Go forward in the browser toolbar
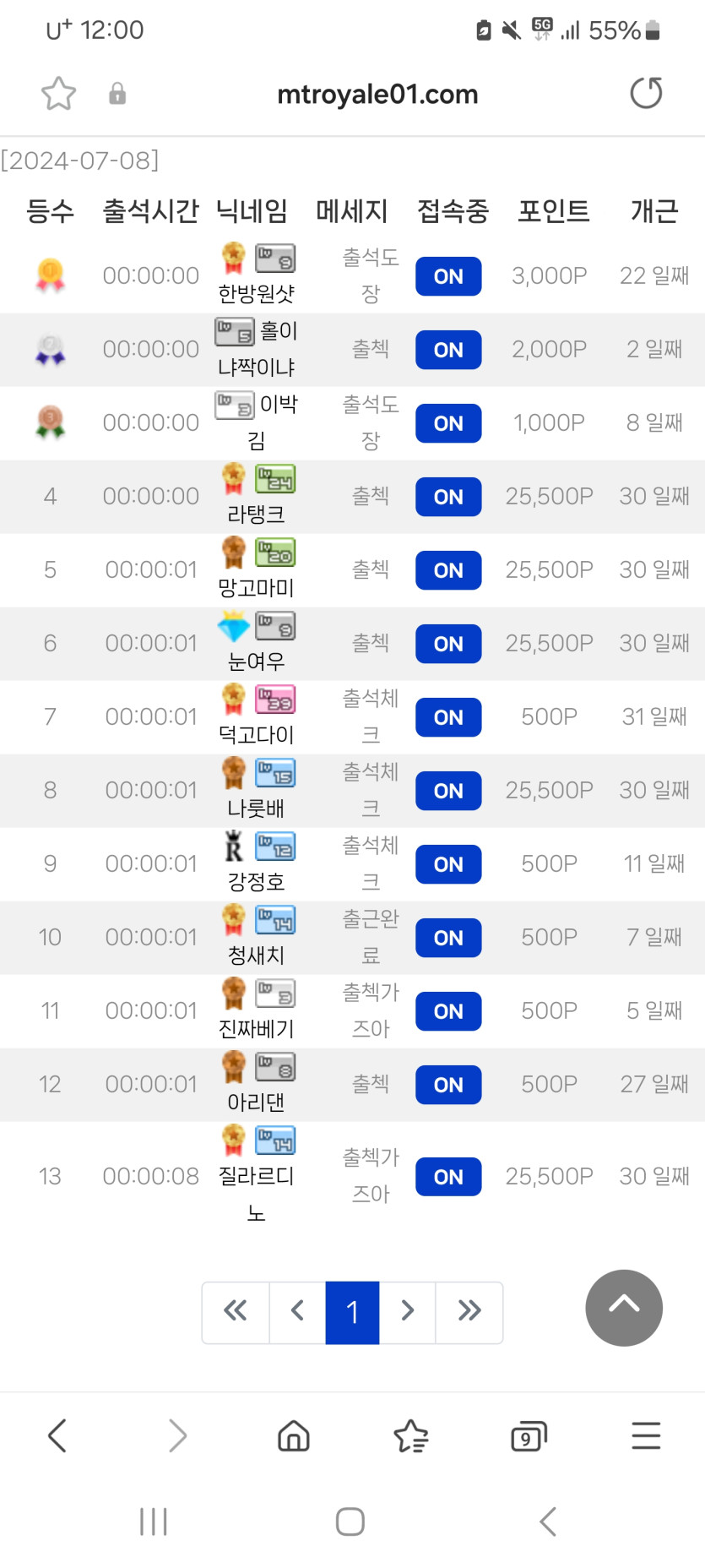 (176, 1435)
